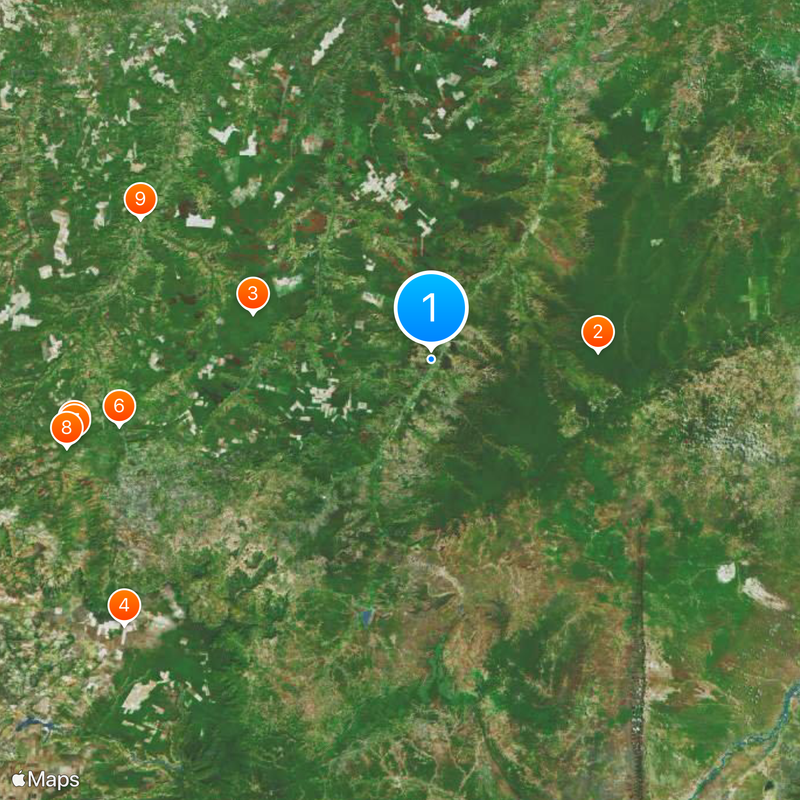Select map pin number 6

coord(119,406)
